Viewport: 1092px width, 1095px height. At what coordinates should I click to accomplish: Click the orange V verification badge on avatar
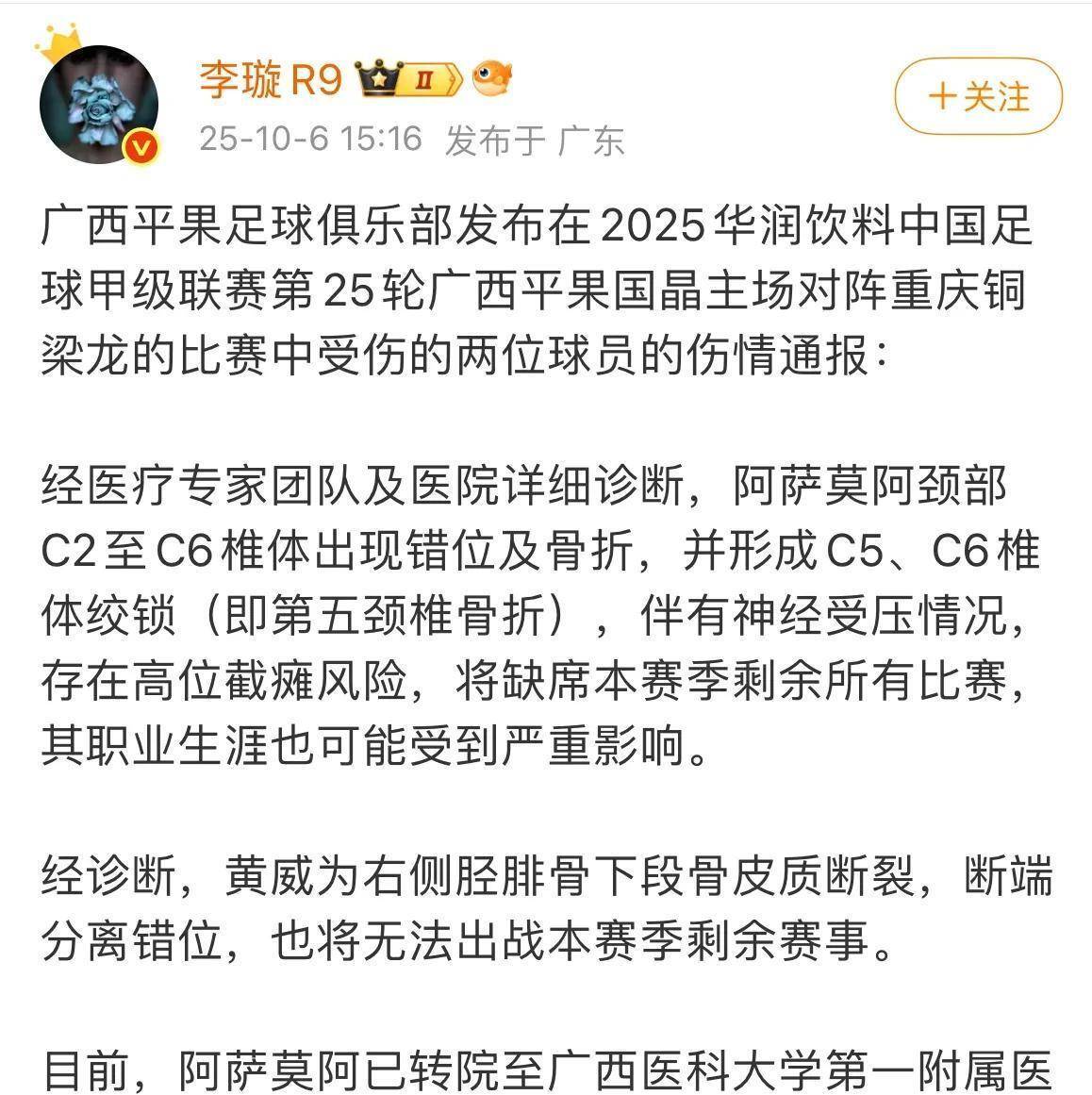(140, 146)
